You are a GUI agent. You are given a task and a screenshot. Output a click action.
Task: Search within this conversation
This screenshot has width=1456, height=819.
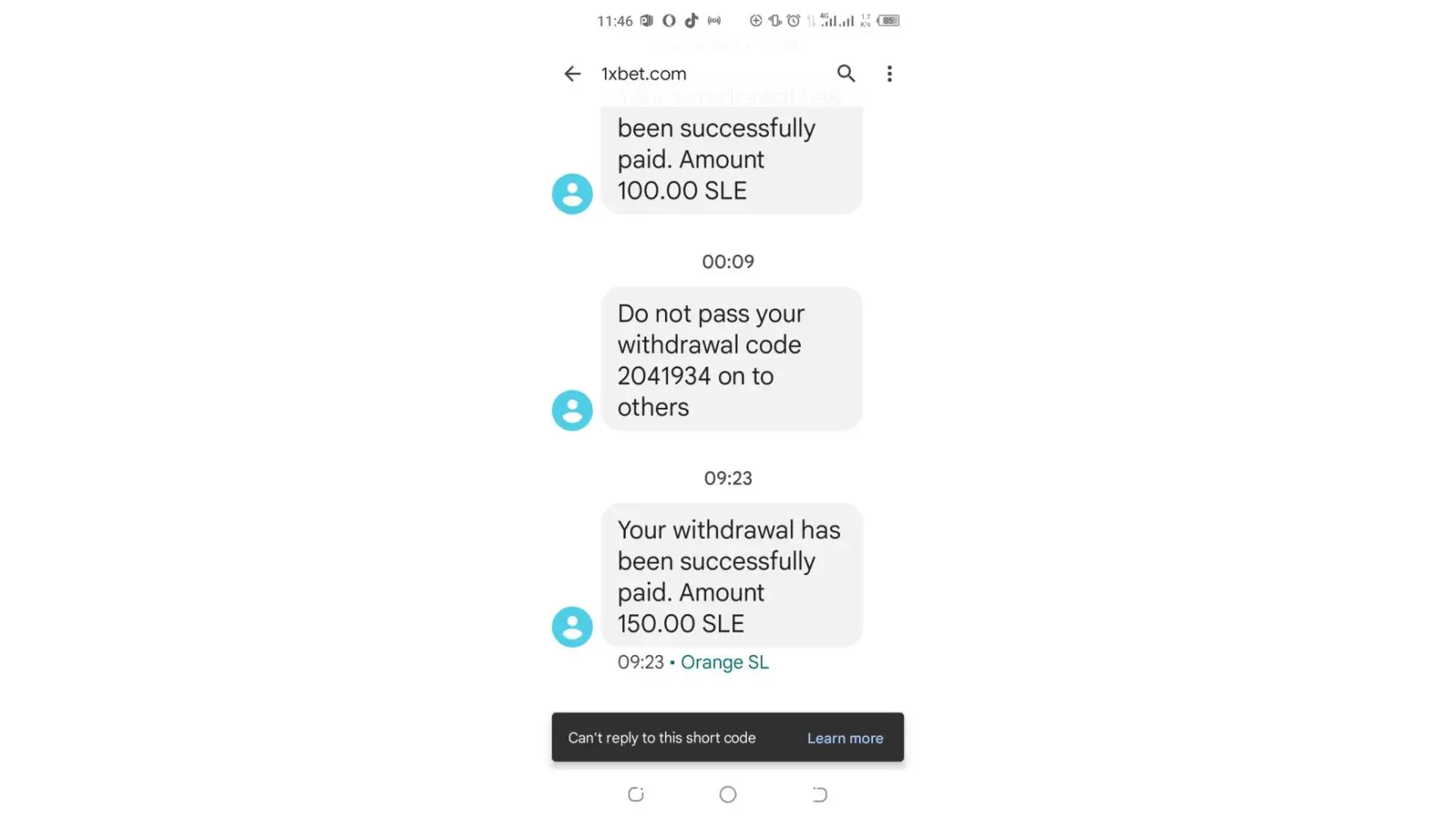point(846,74)
